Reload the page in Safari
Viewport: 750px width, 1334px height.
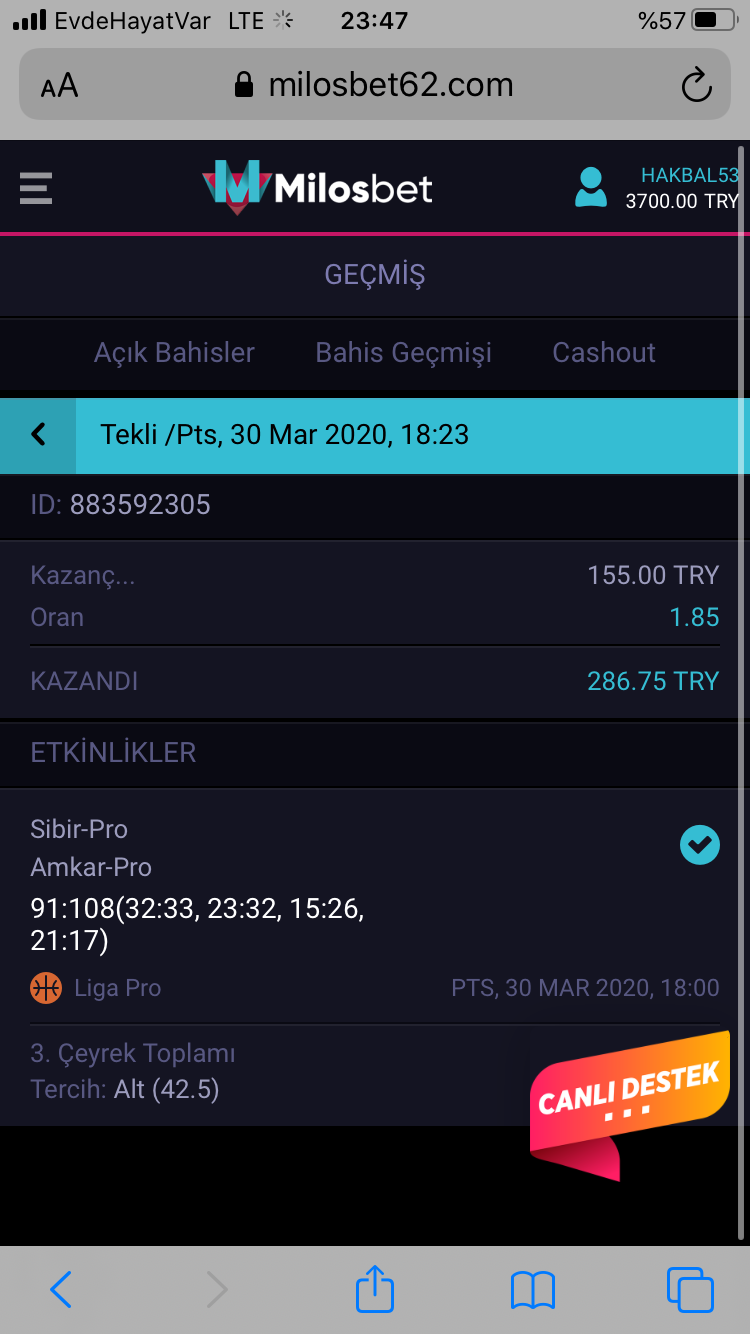pos(696,85)
